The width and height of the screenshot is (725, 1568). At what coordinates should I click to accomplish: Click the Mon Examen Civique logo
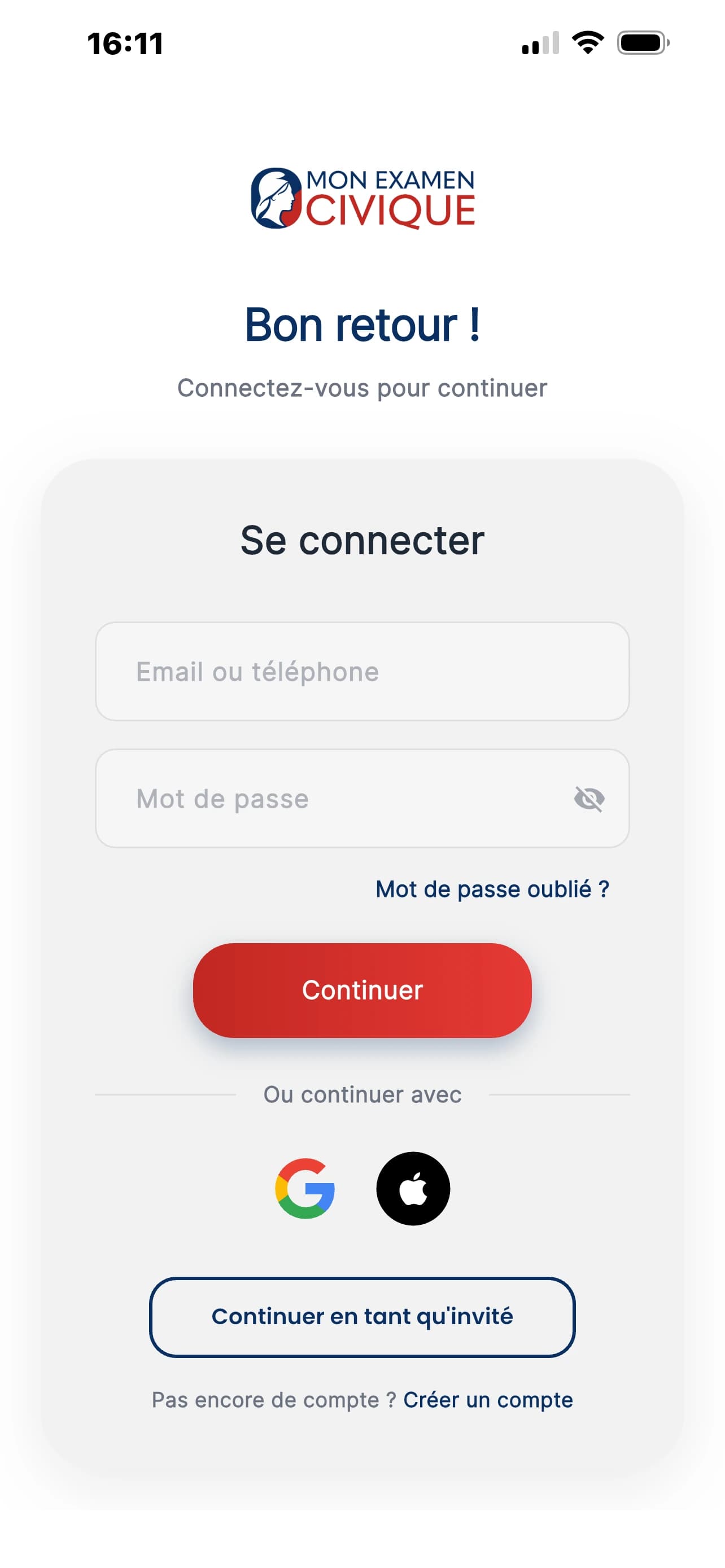click(362, 198)
